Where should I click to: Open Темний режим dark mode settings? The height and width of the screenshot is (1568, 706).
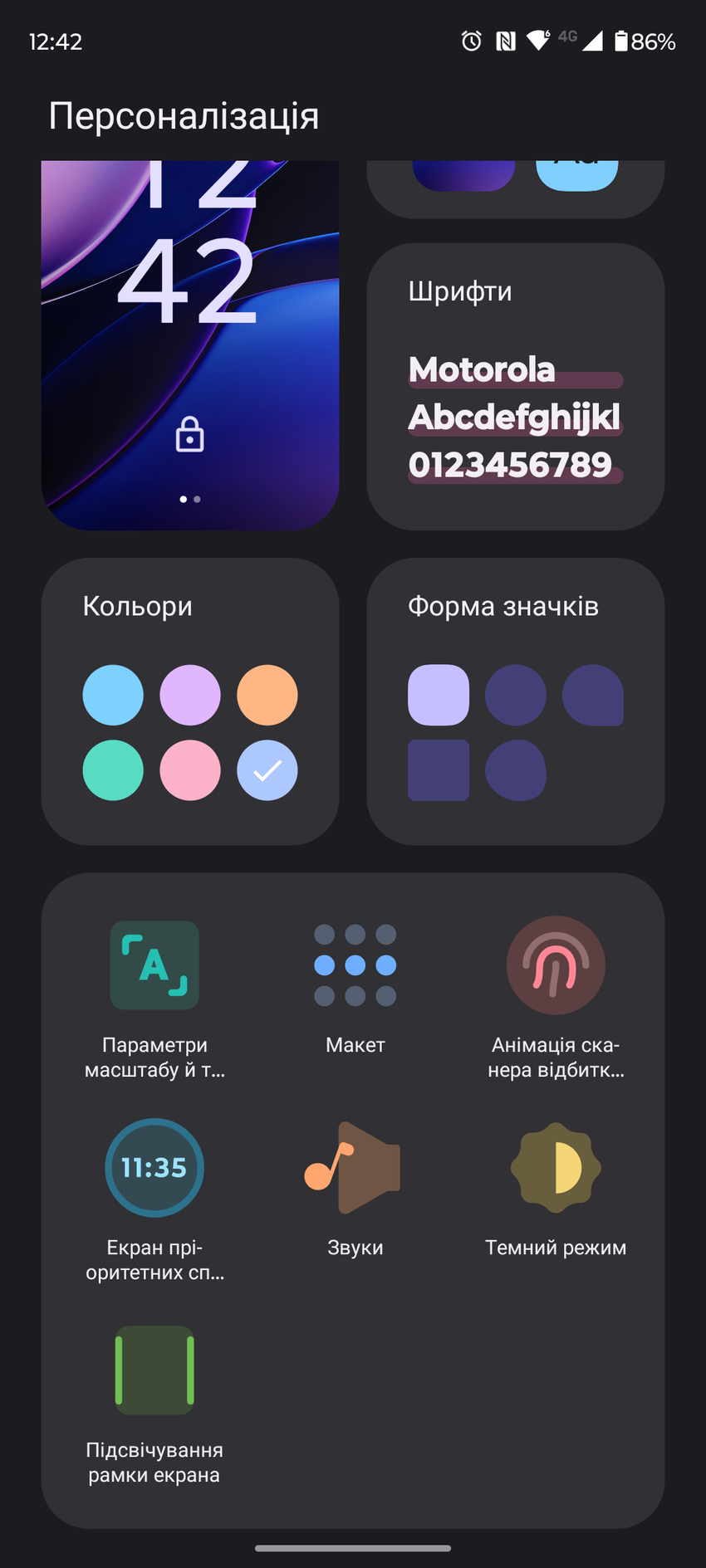click(556, 1189)
